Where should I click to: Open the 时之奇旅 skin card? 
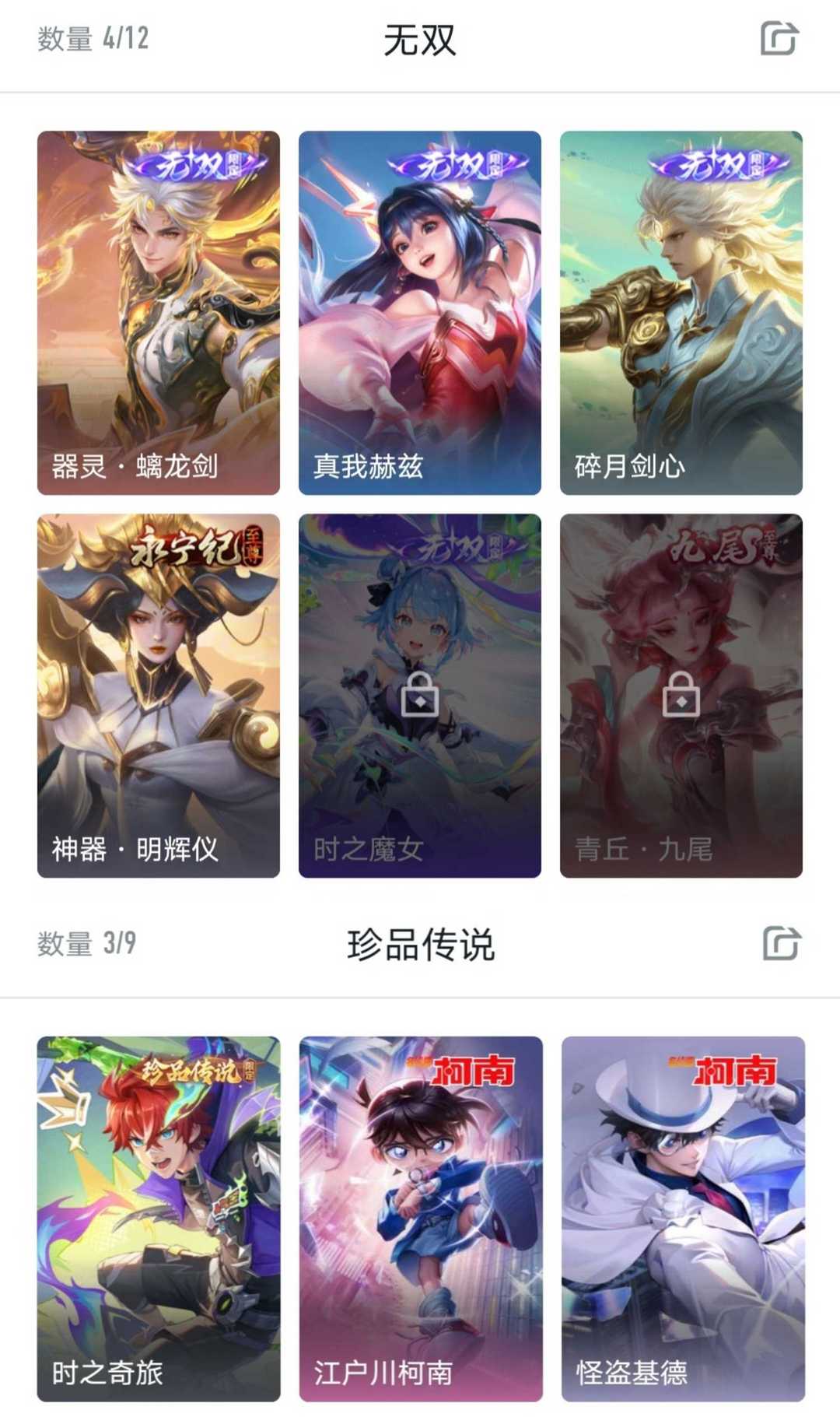159,1219
